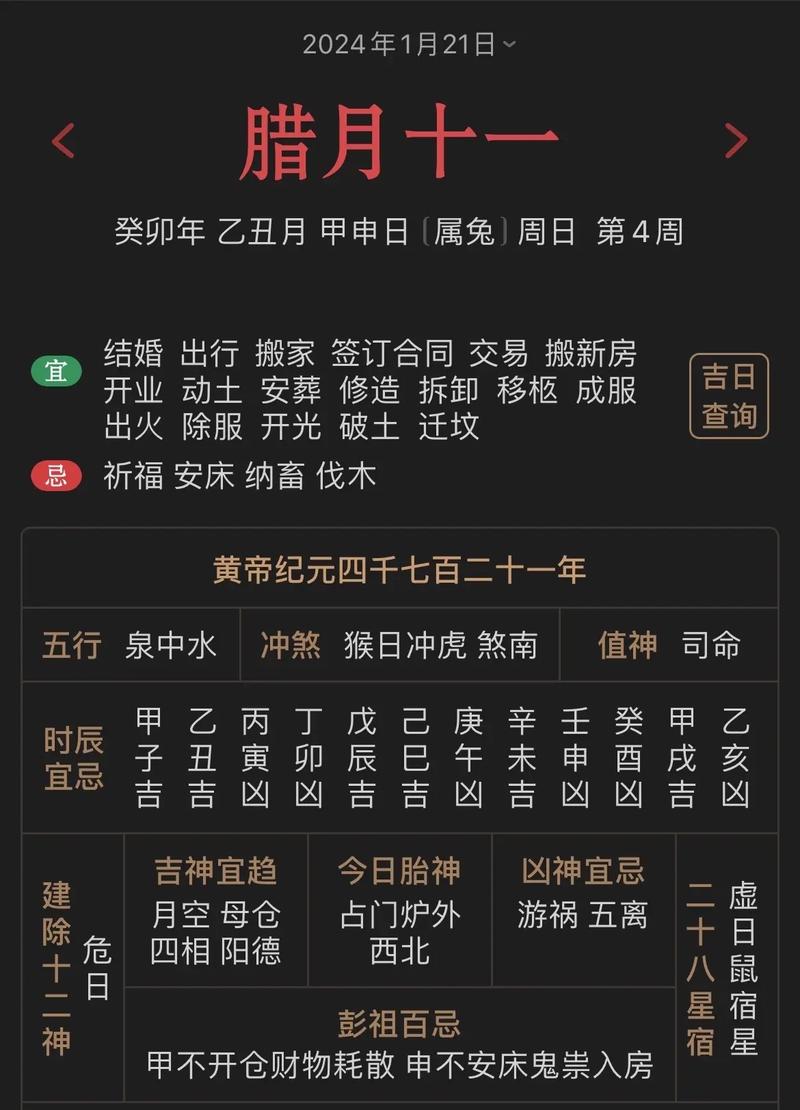
Task: Go to the previous day
Action: [63, 141]
